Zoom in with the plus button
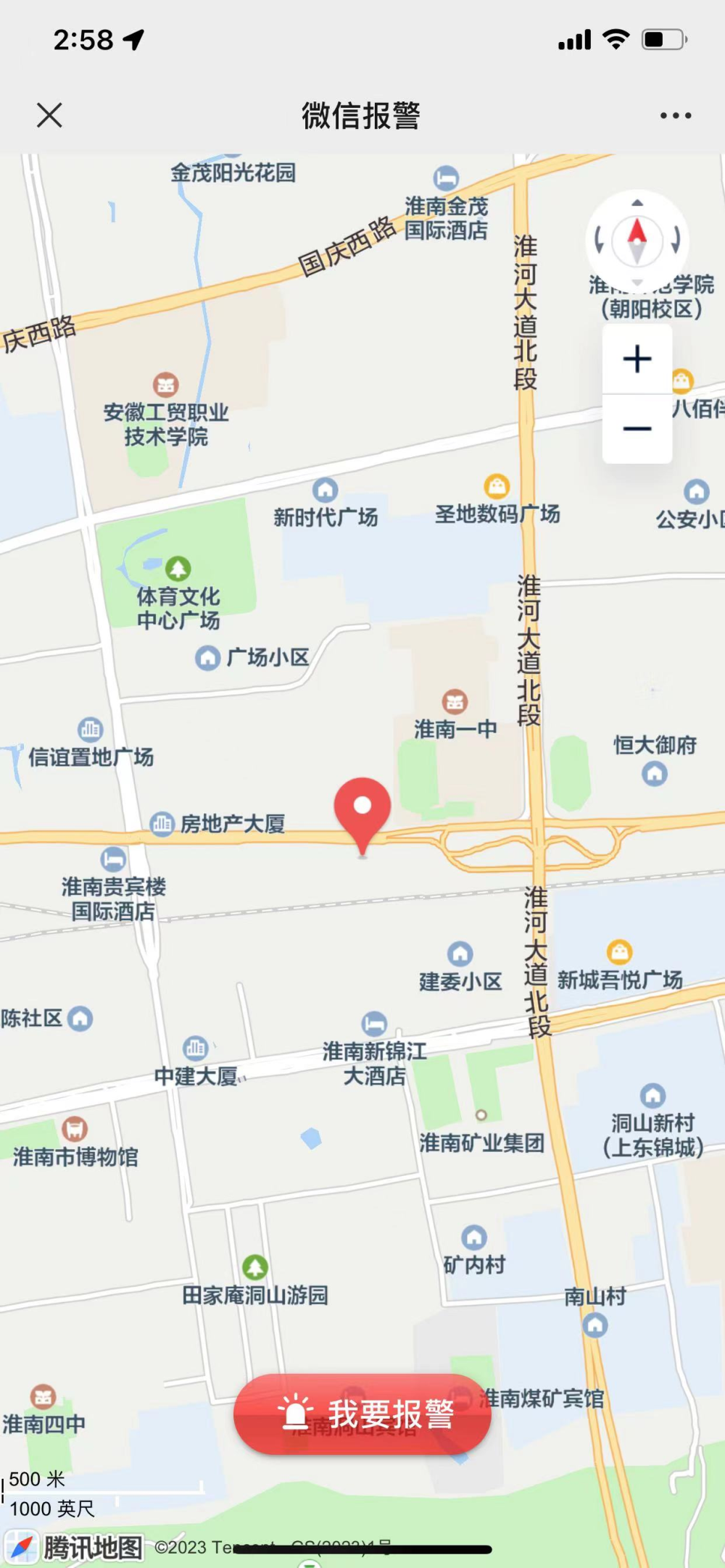The image size is (725, 1568). pos(637,359)
